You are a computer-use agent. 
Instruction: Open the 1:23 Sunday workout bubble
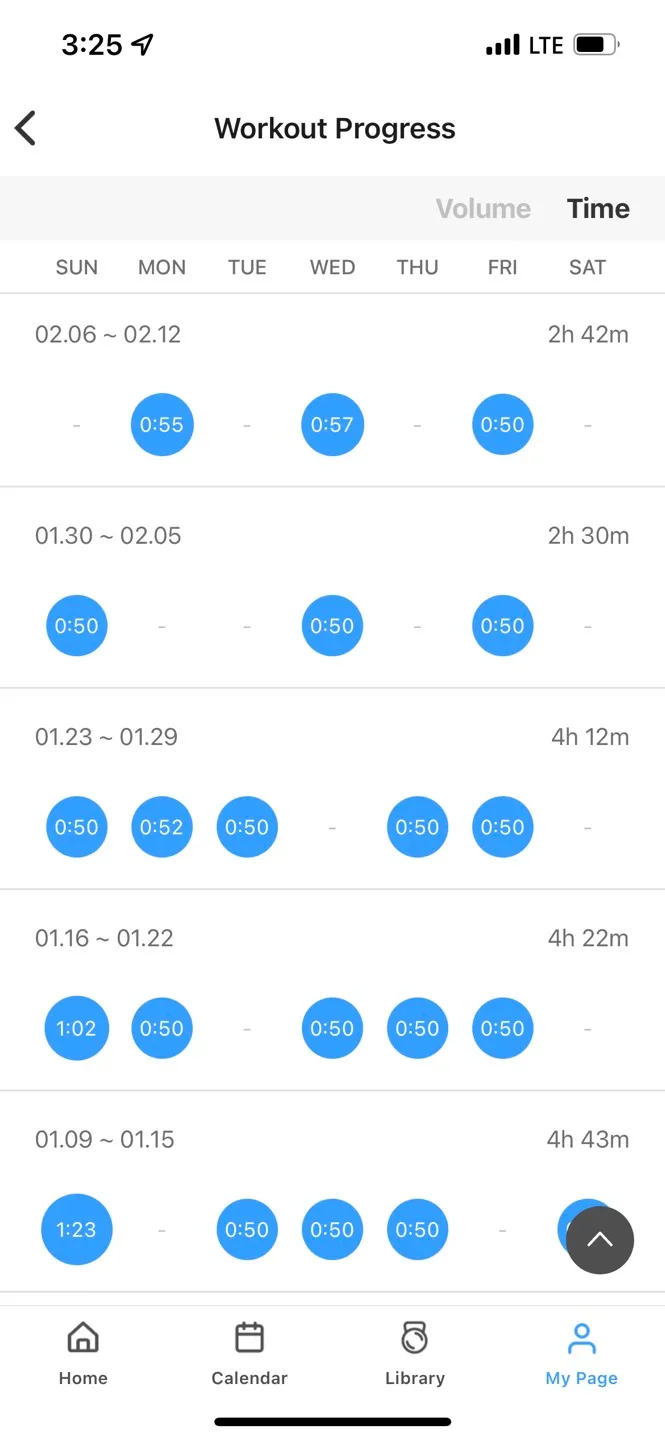77,1229
